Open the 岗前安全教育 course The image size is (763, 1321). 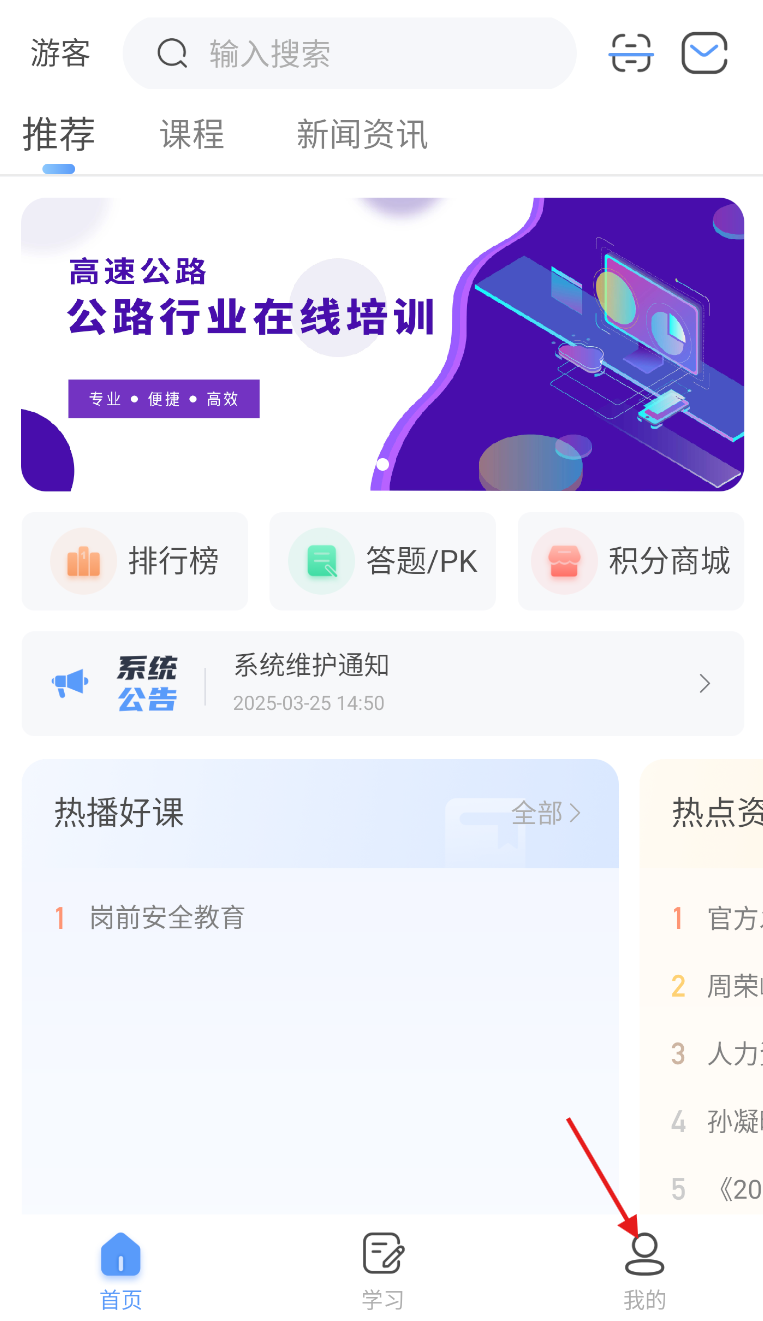(x=167, y=917)
